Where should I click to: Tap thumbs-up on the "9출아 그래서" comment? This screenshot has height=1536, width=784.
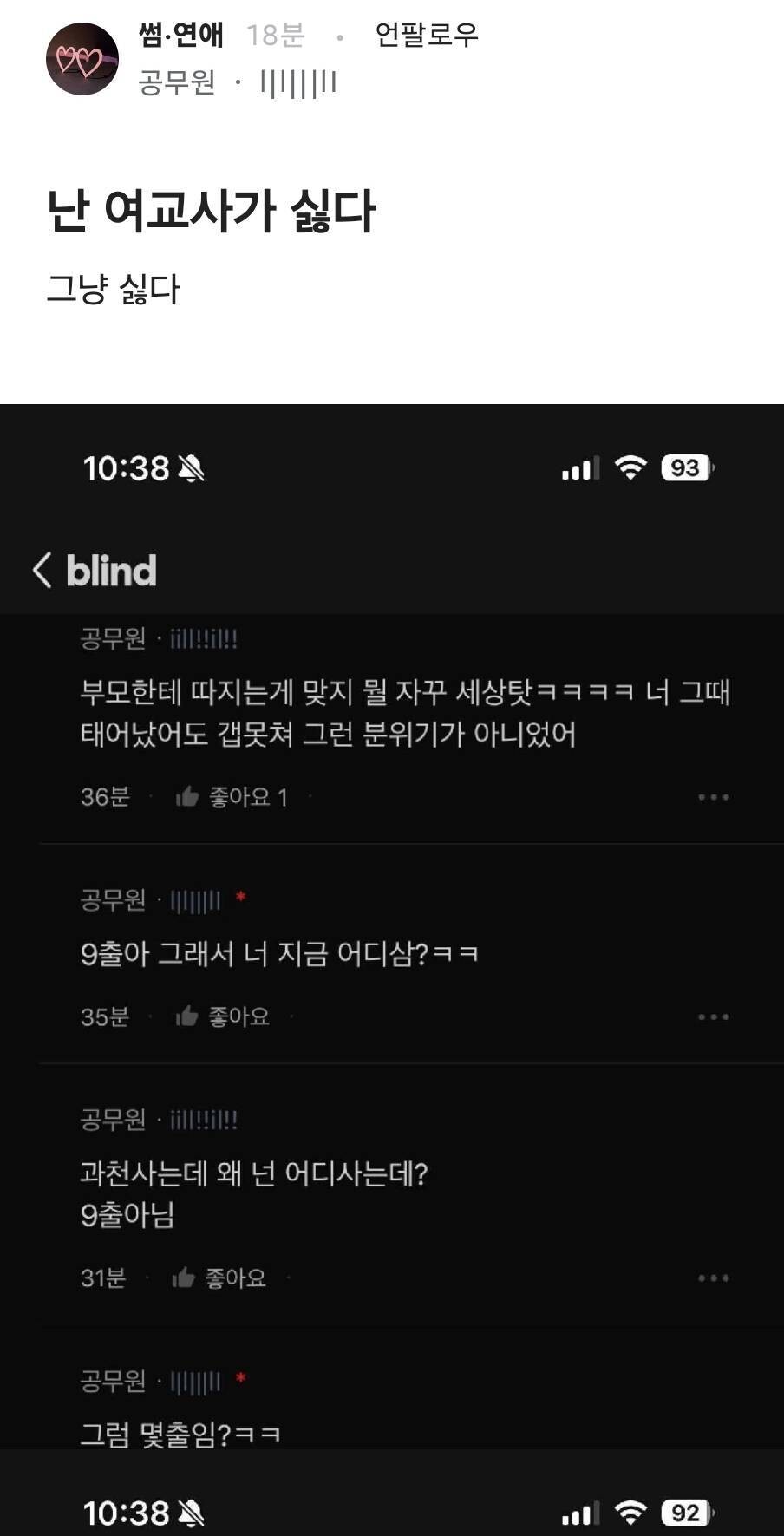click(x=186, y=1016)
